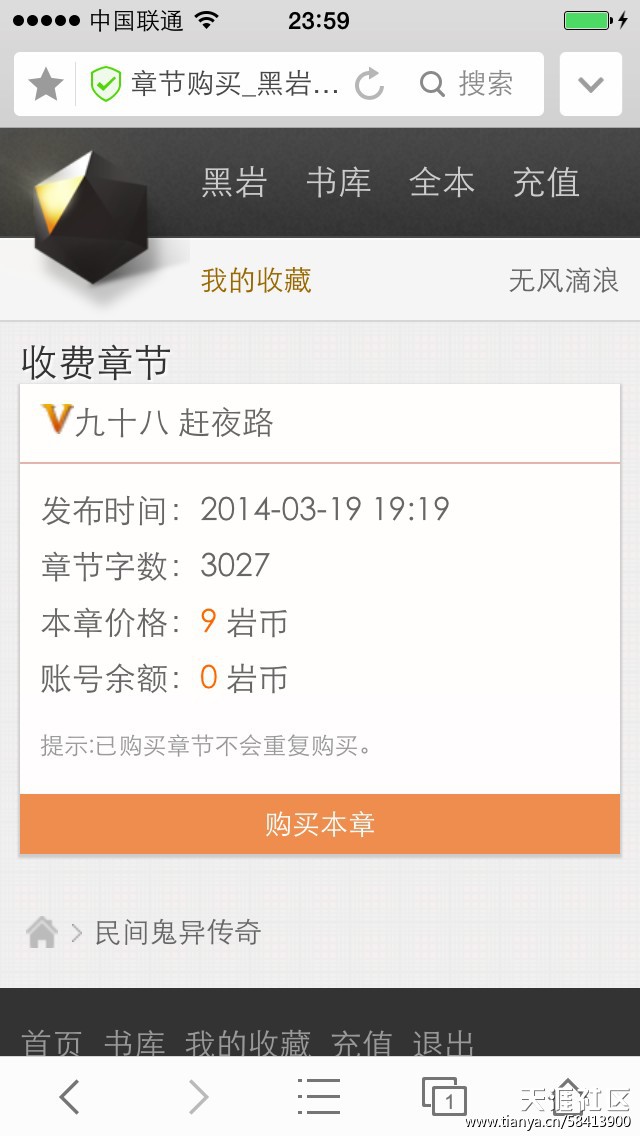640x1136 pixels.
Task: Open the 无风滴浪 user profile
Action: point(563,281)
